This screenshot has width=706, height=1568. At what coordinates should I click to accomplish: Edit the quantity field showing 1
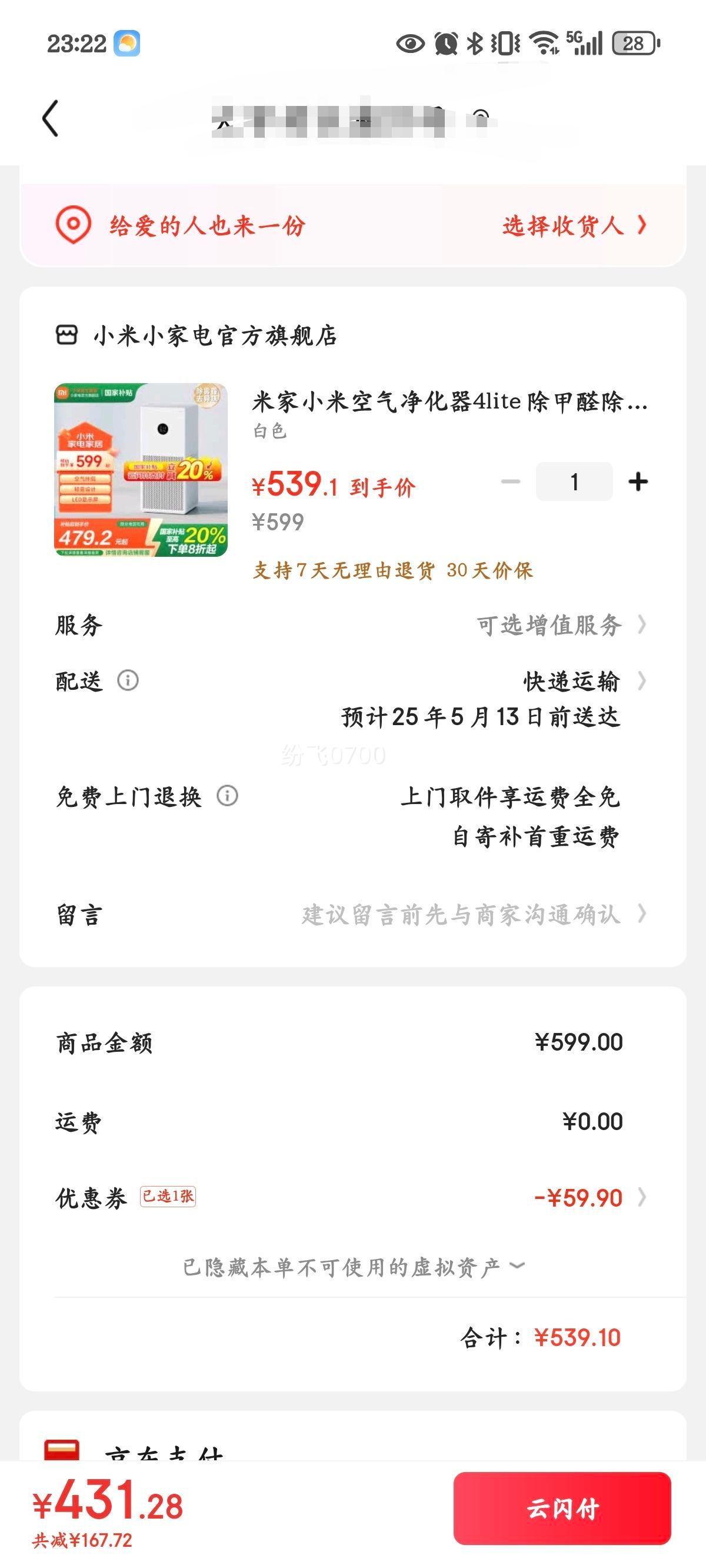coord(574,482)
